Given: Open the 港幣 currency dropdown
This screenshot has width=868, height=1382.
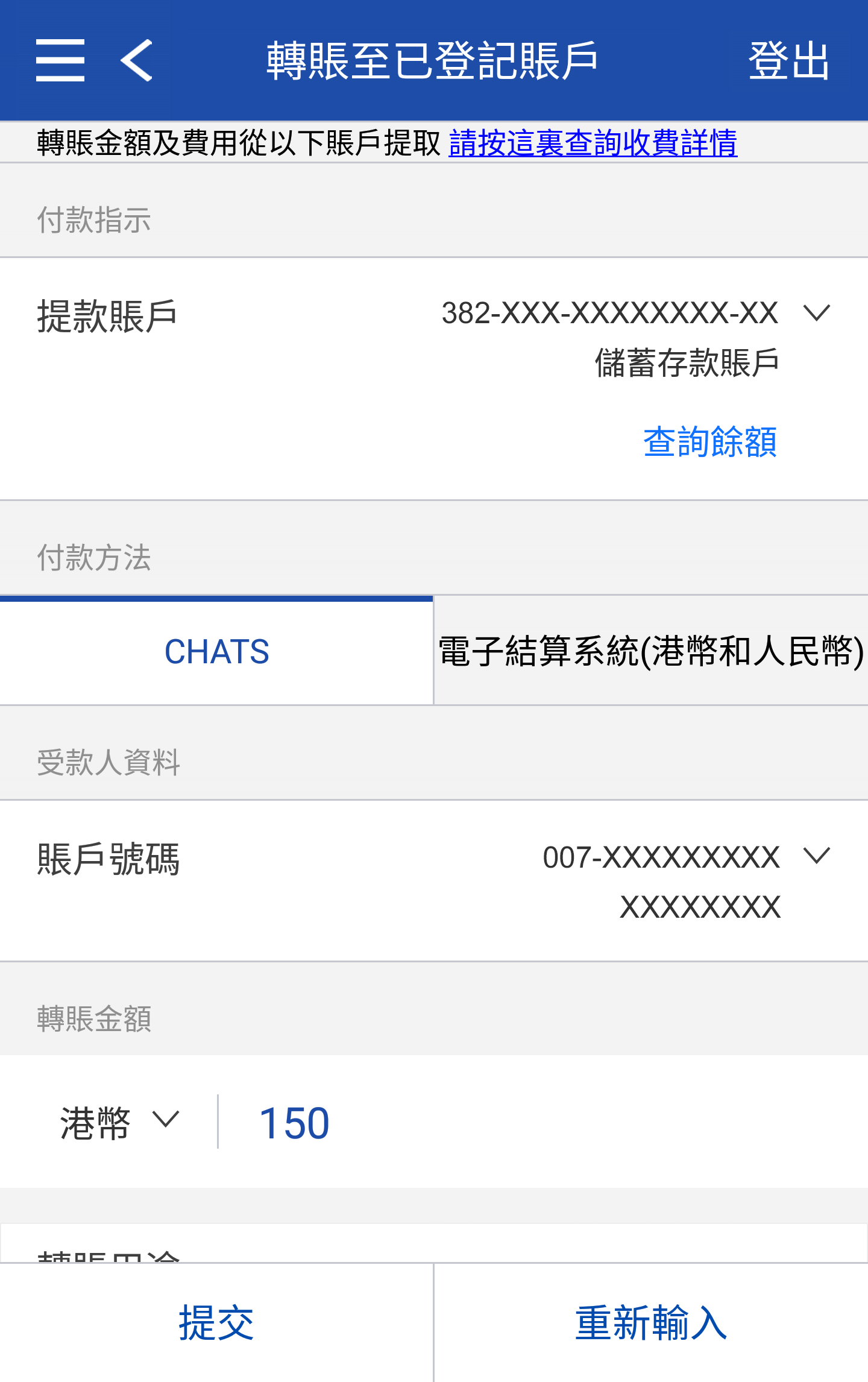Looking at the screenshot, I should pyautogui.click(x=119, y=1122).
